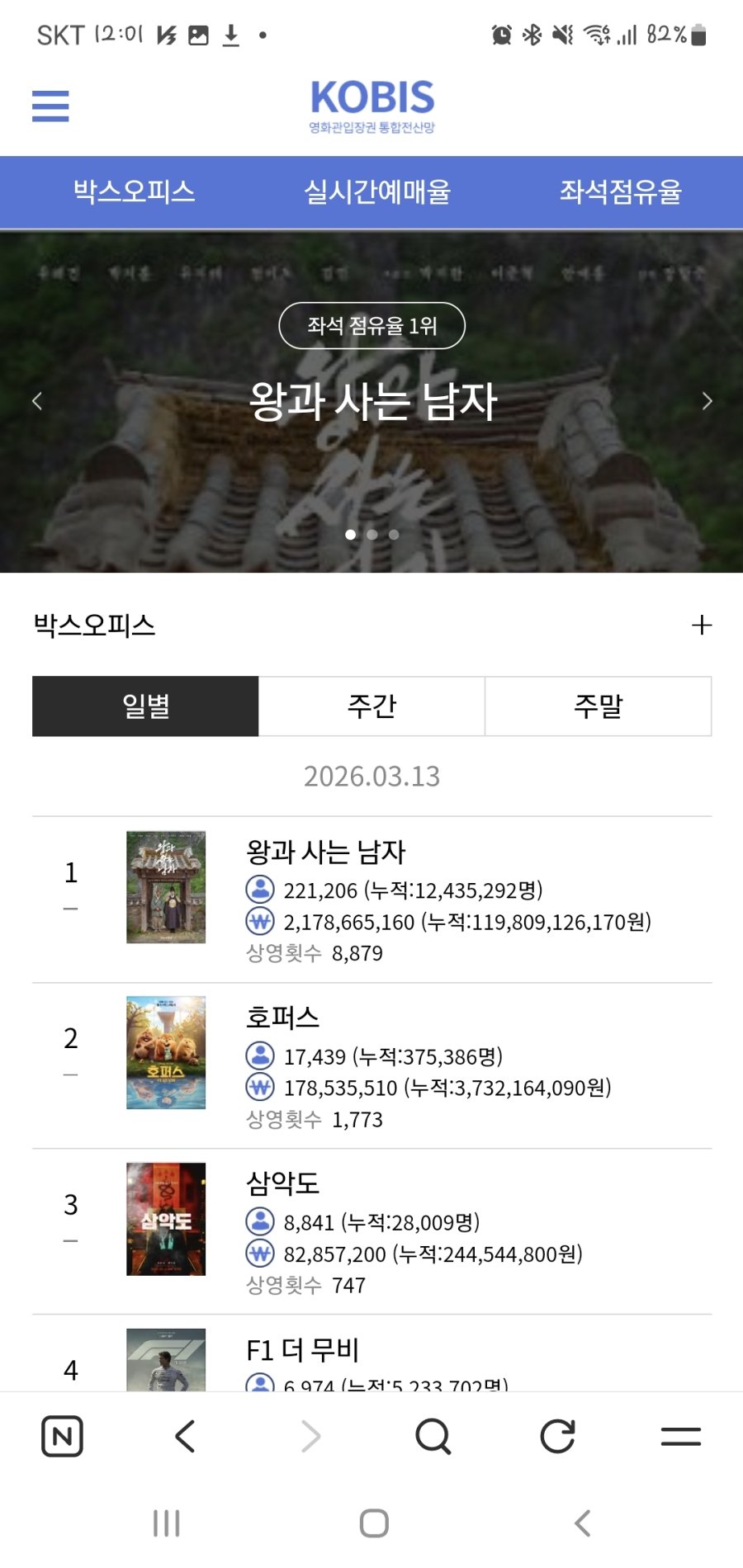Switch to the 실시간예매율 tab

[376, 191]
